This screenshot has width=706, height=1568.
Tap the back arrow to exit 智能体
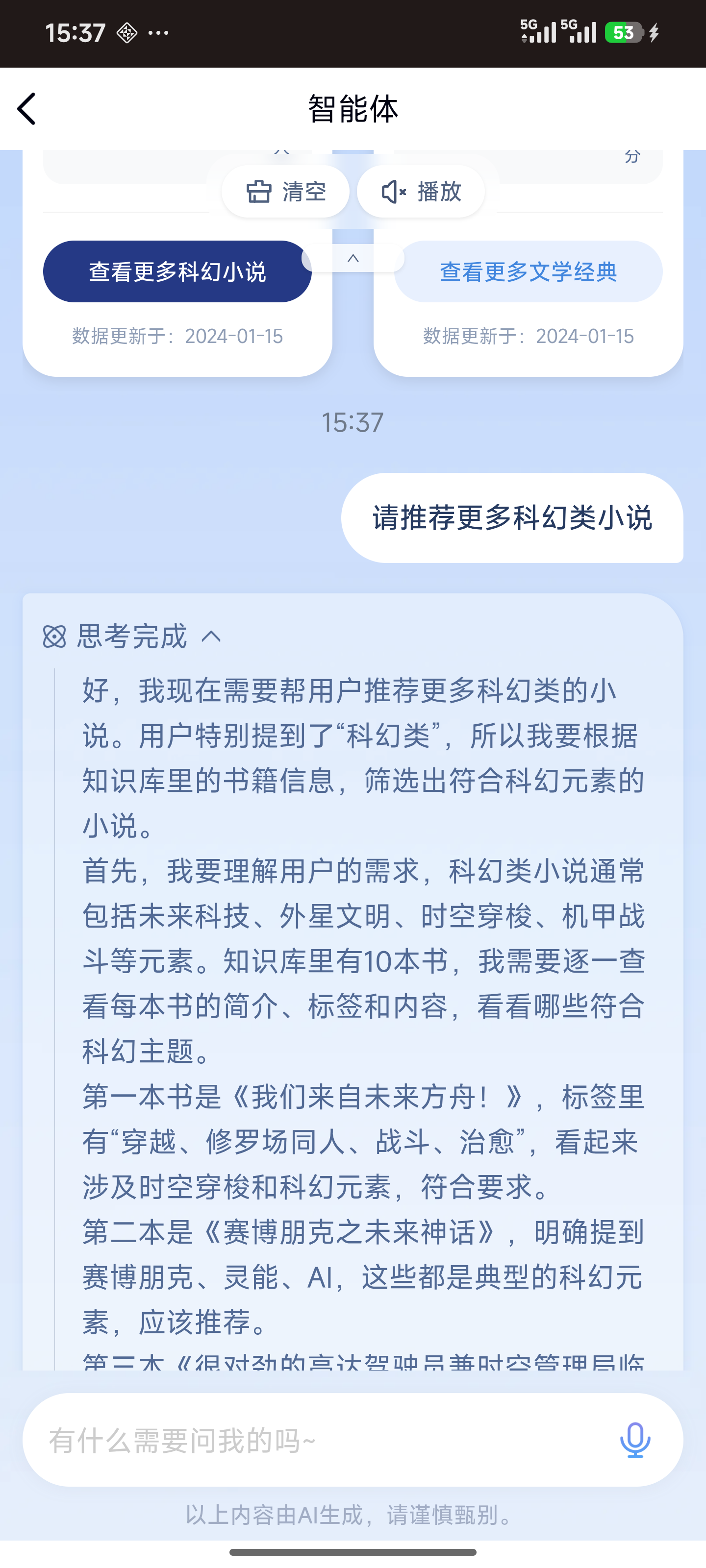click(x=25, y=109)
